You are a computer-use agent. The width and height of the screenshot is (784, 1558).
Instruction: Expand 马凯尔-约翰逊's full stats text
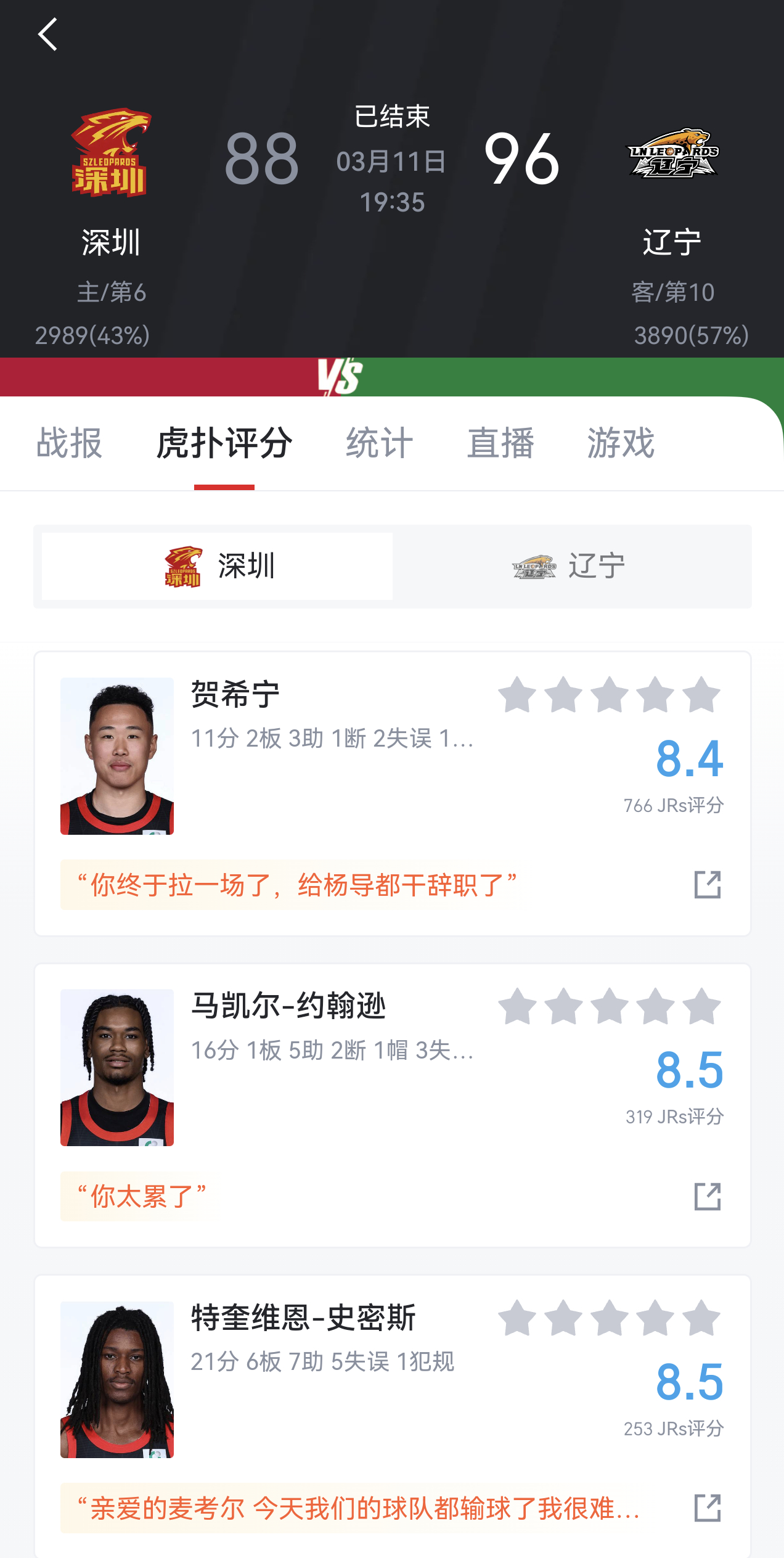click(x=333, y=1051)
